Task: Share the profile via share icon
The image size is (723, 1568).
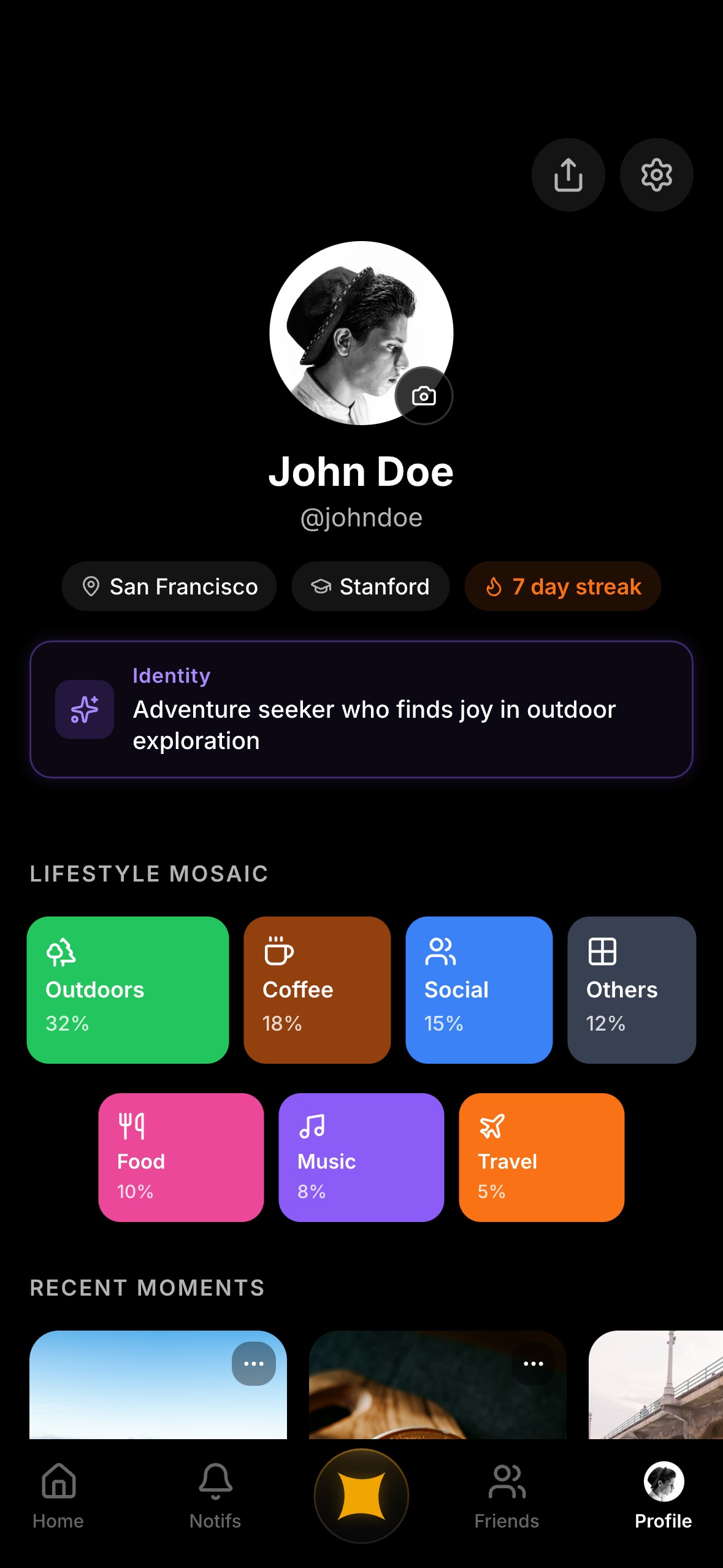Action: click(568, 175)
